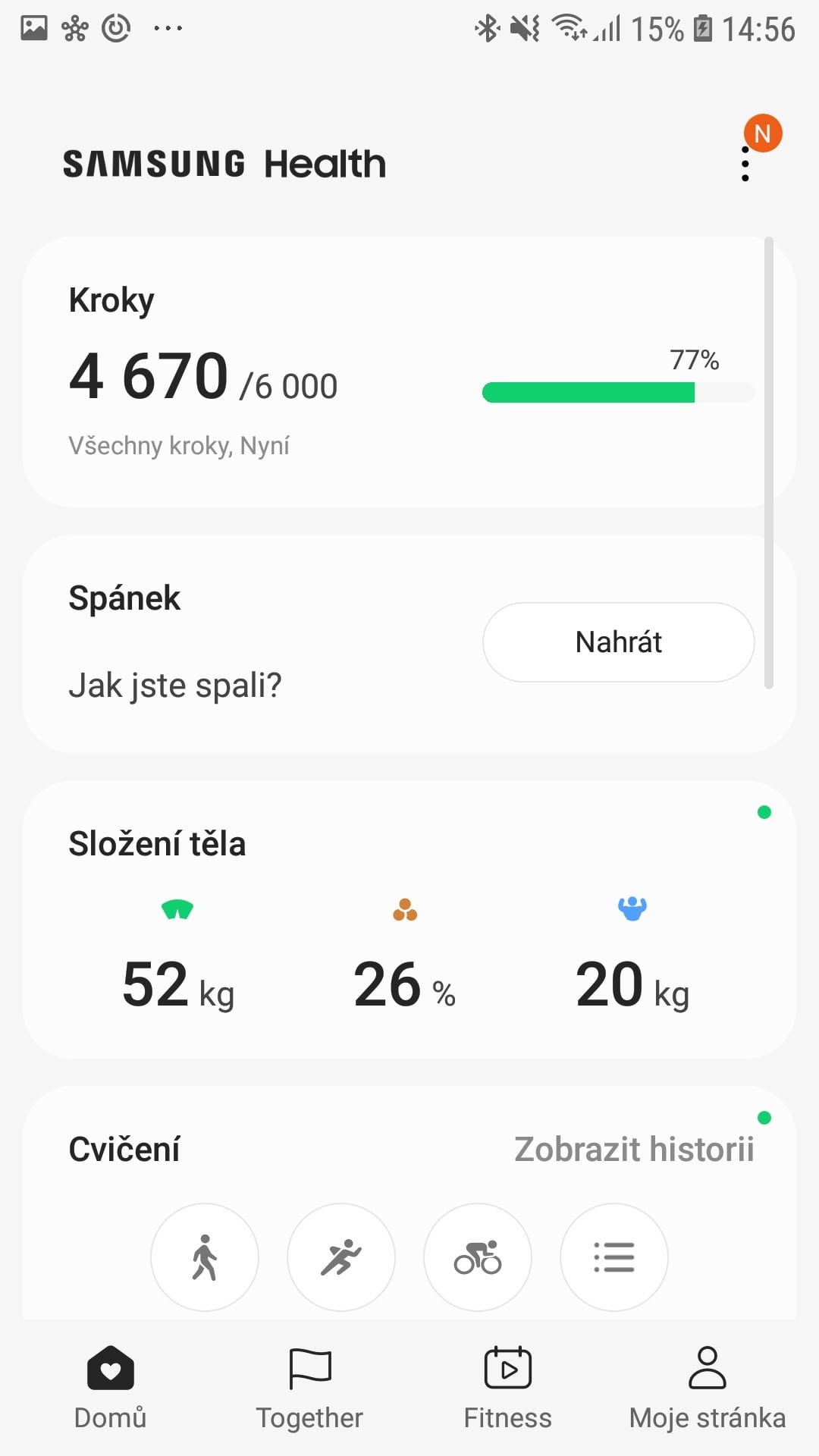Expand the hidden status bar icons via ellipsis

pos(168,28)
